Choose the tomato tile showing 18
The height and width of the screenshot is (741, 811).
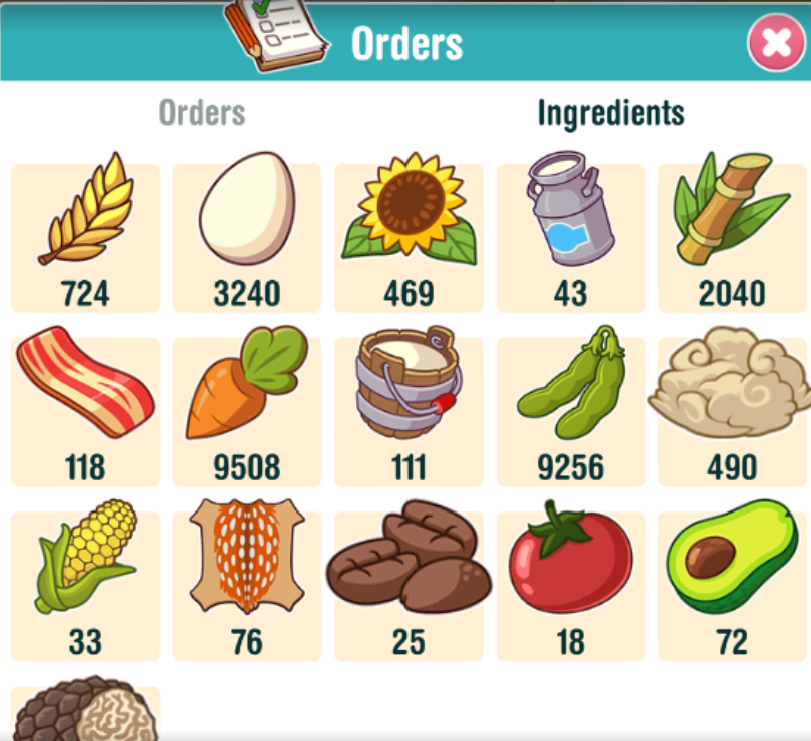[571, 585]
